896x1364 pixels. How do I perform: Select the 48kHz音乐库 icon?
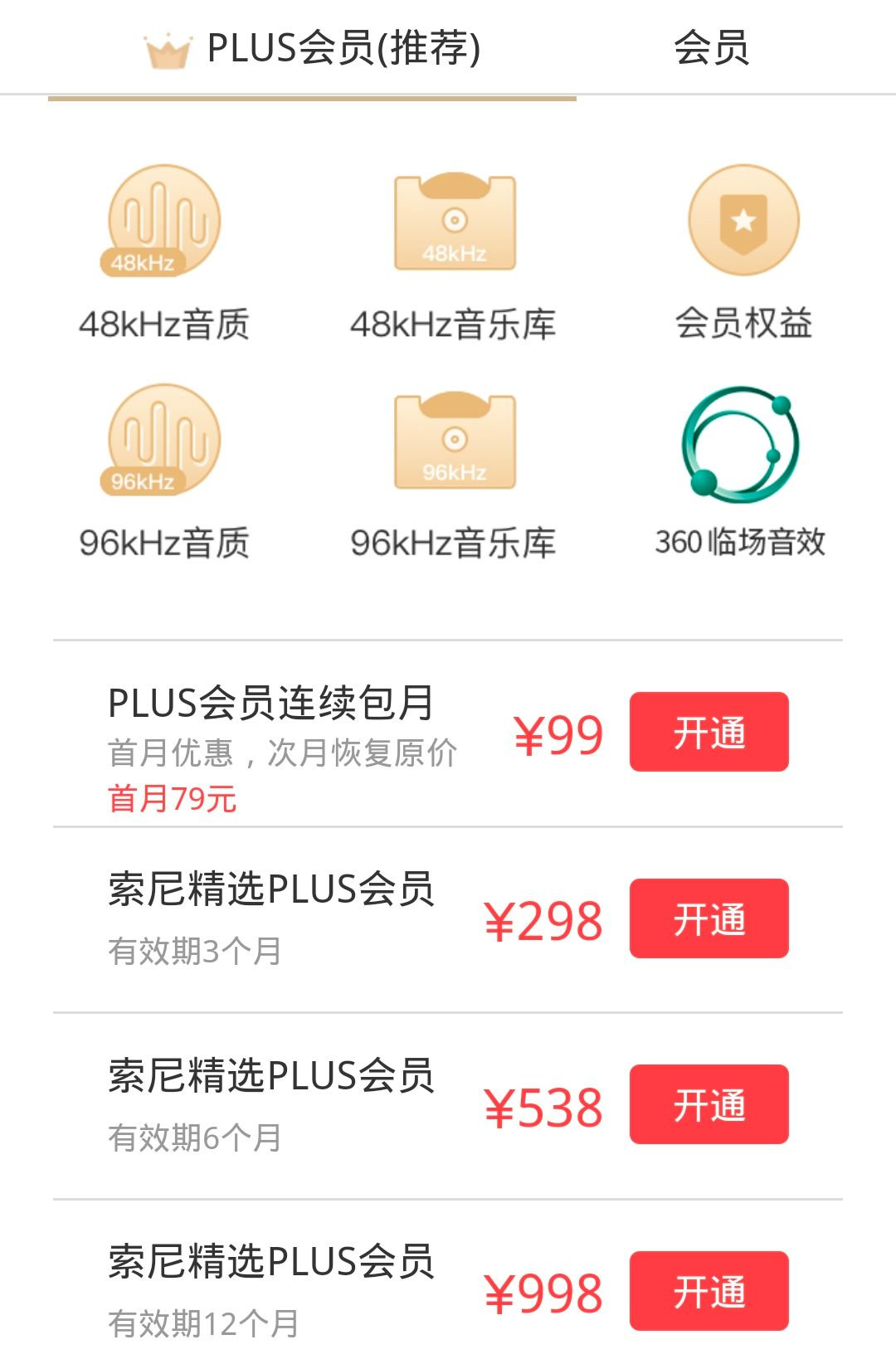click(x=454, y=221)
